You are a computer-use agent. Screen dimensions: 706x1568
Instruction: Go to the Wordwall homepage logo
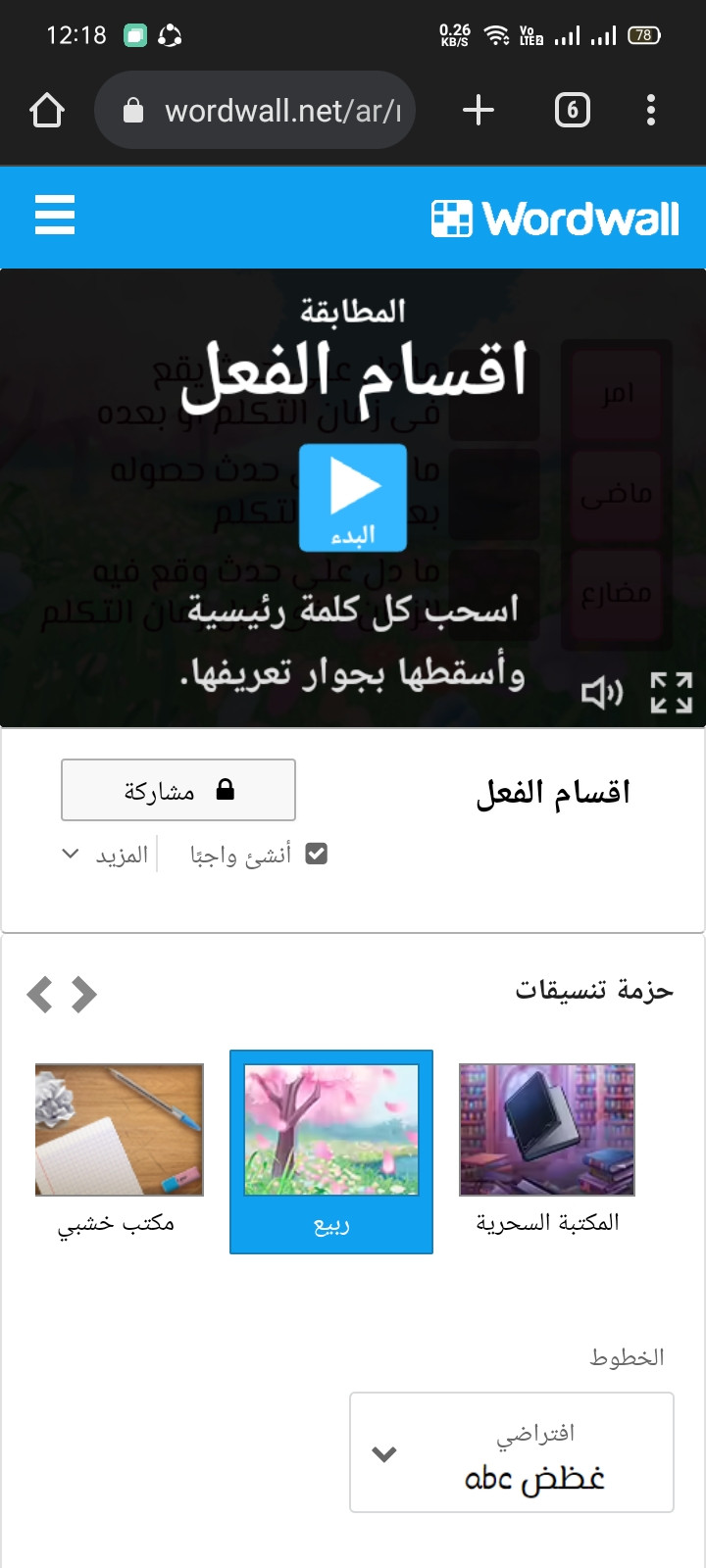[x=555, y=219]
